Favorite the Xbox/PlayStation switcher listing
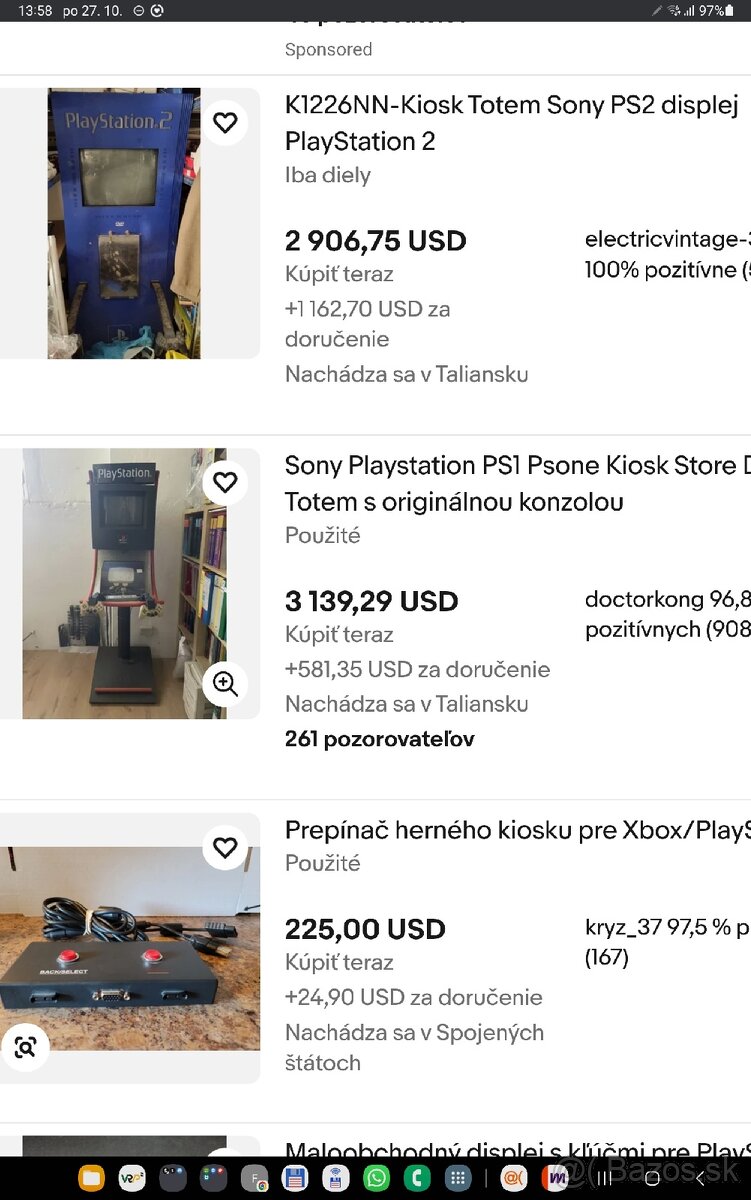Screen dimensions: 751x1200 (x=225, y=847)
